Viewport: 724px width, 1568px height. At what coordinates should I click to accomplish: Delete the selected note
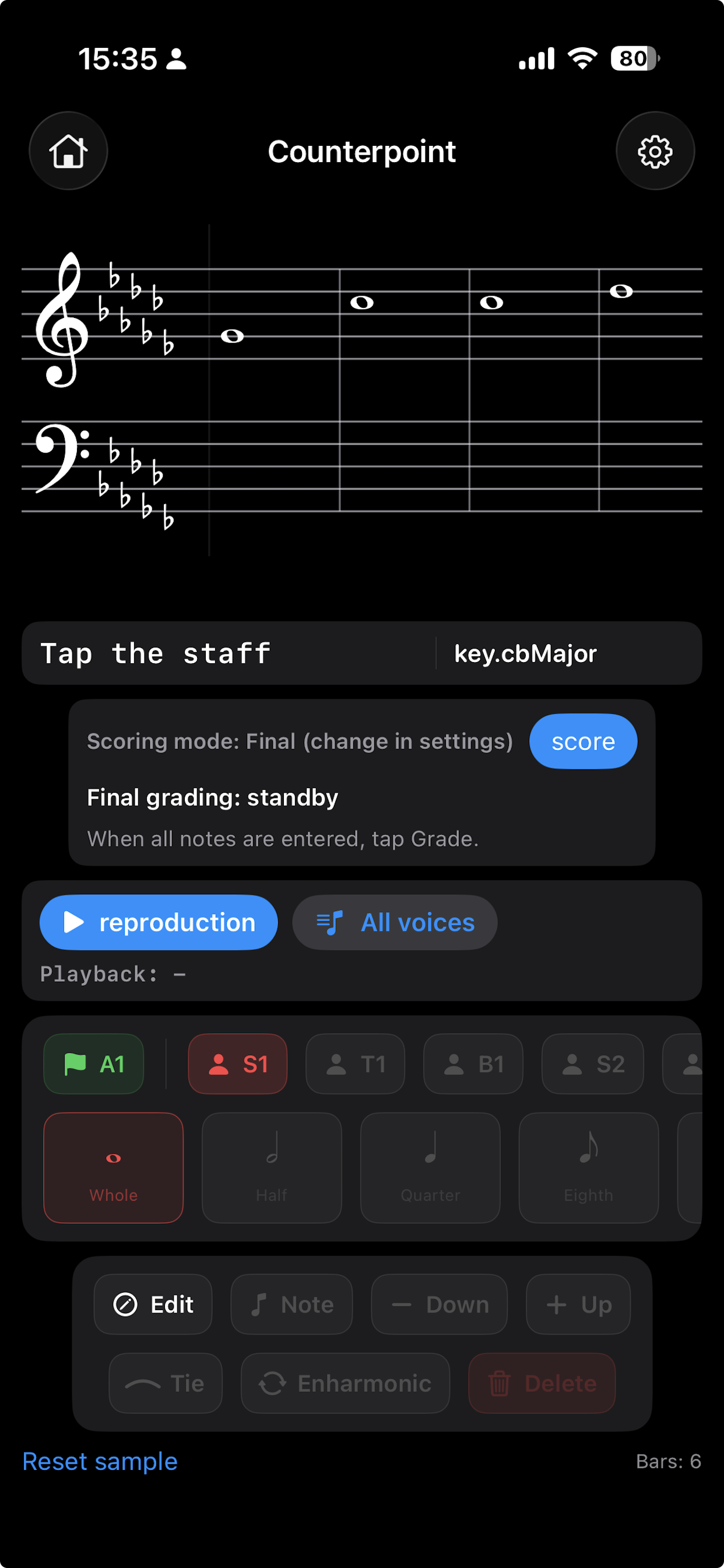pyautogui.click(x=542, y=1384)
